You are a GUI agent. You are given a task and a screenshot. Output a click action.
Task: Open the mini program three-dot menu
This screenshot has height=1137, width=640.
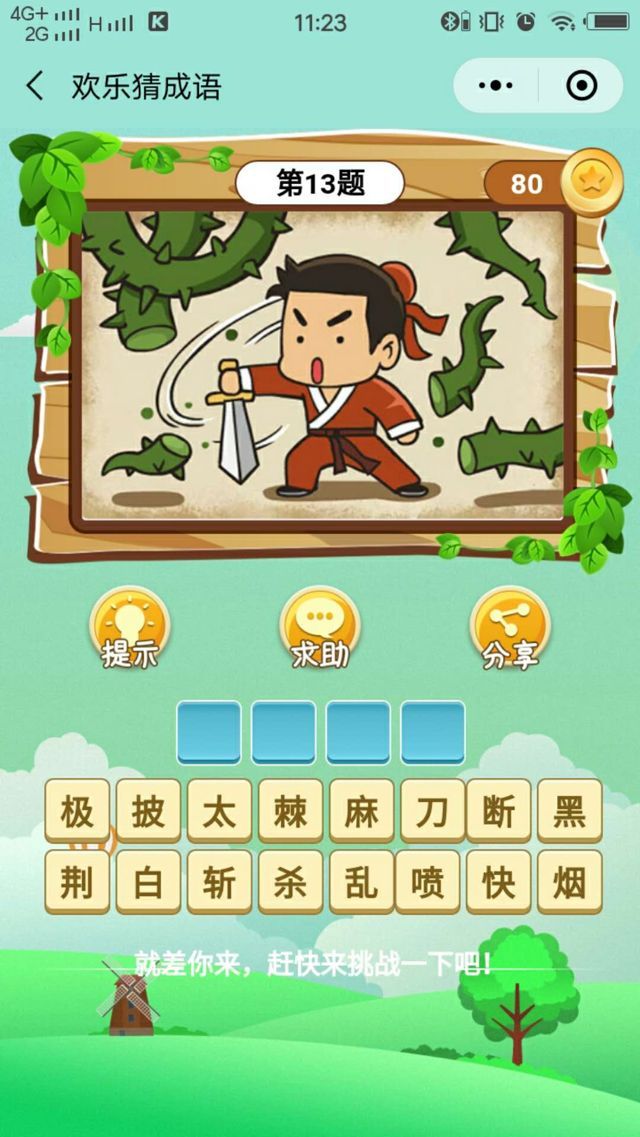tap(496, 86)
